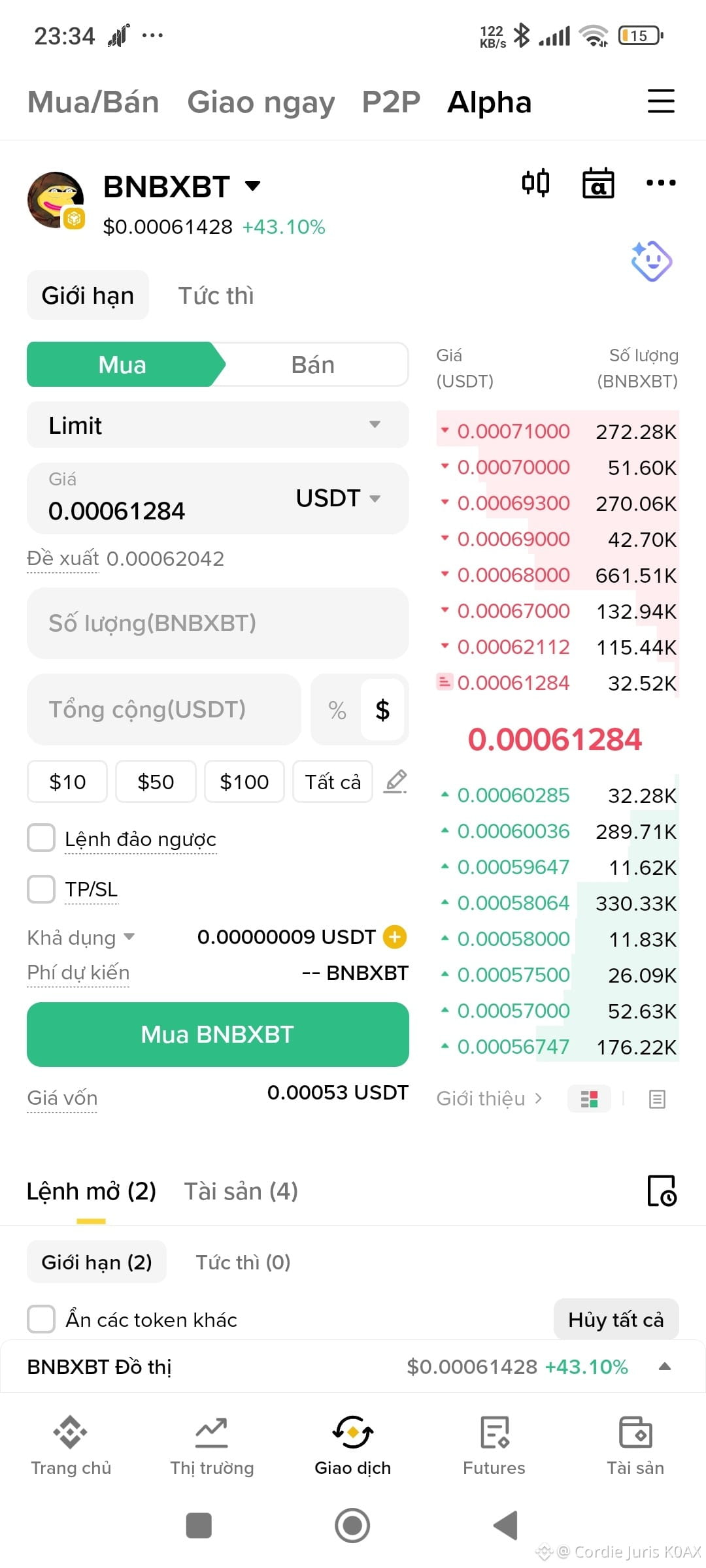The width and height of the screenshot is (706, 1568).
Task: Open the candlestick chart icon
Action: [535, 183]
